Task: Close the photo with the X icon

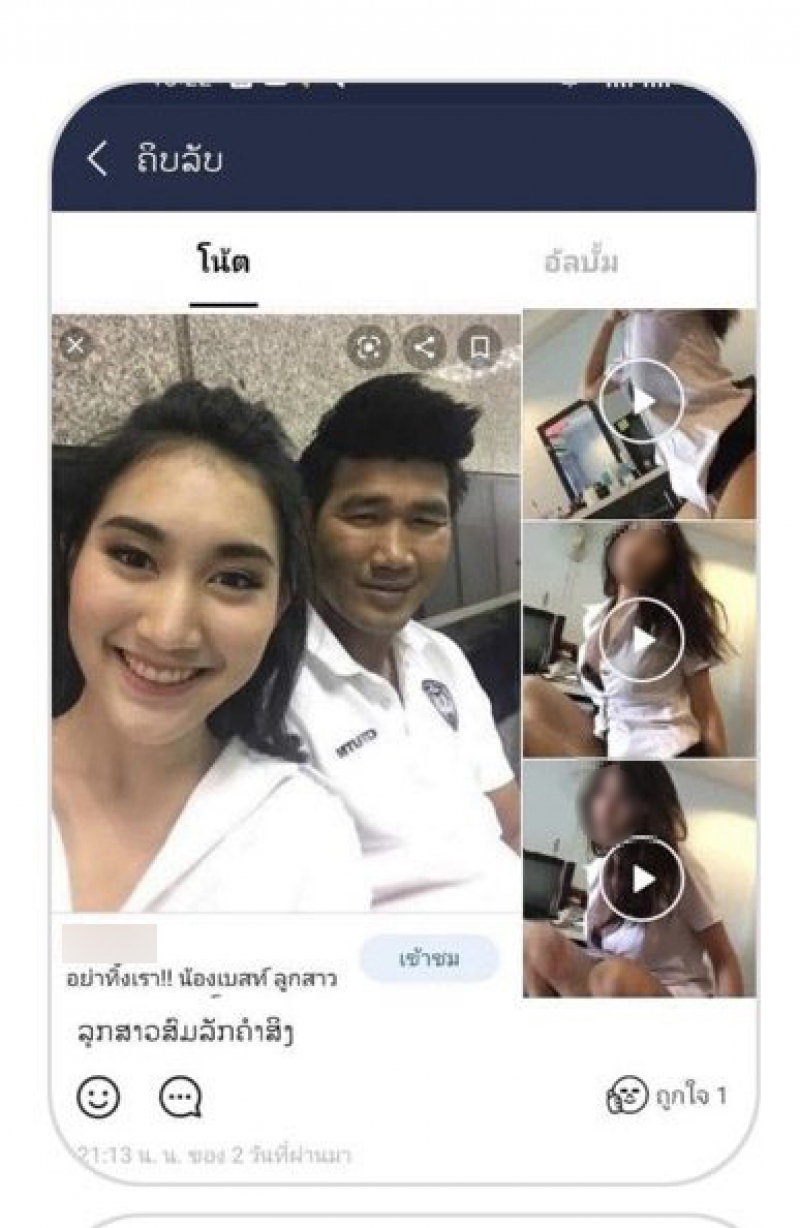Action: coord(75,347)
